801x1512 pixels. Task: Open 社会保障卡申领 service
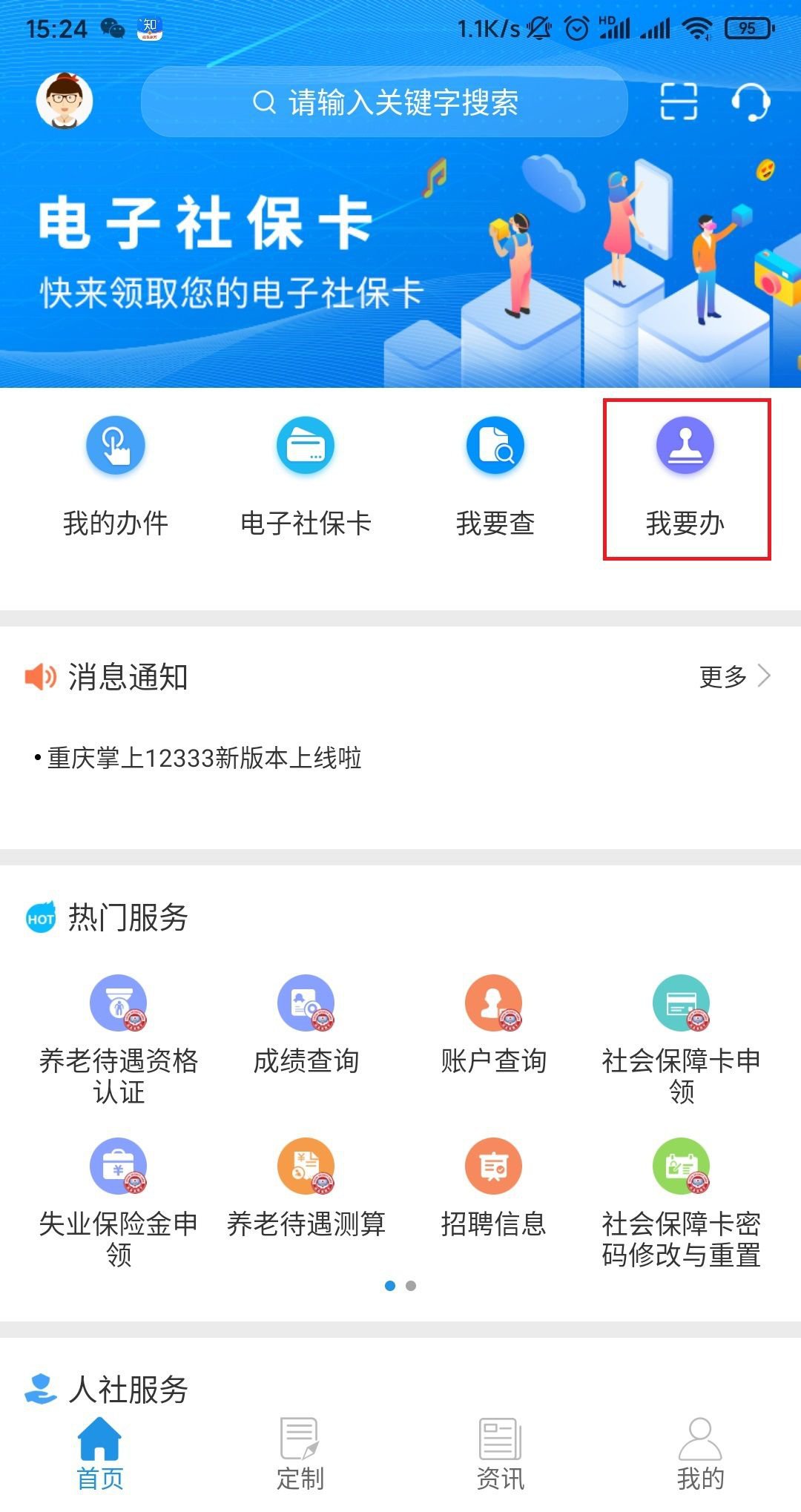click(681, 1038)
